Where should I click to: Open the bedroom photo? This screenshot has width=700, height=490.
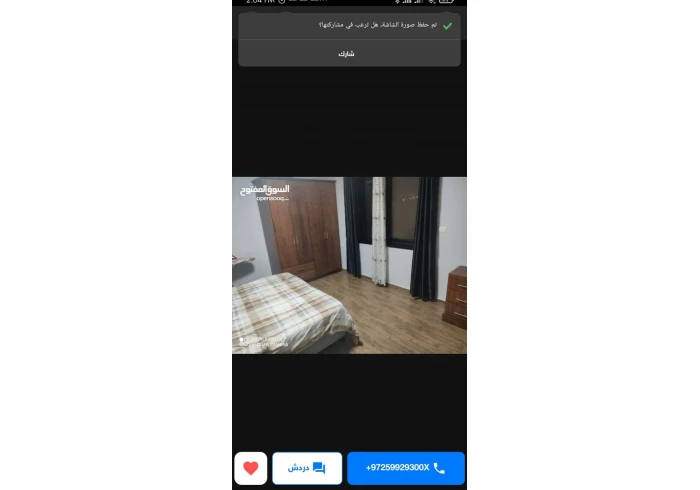[x=349, y=265]
